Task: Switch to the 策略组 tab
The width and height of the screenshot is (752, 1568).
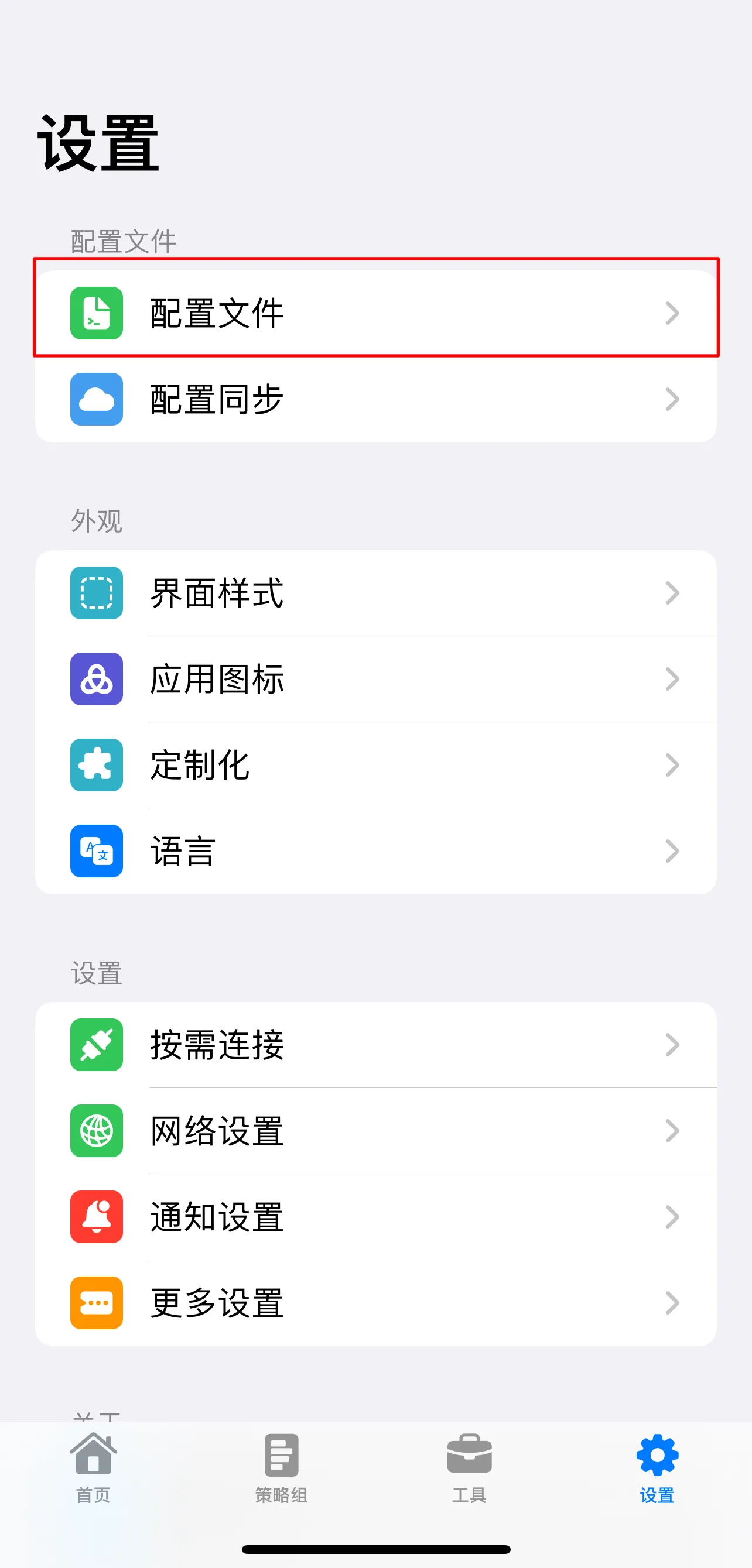Action: point(281,1467)
